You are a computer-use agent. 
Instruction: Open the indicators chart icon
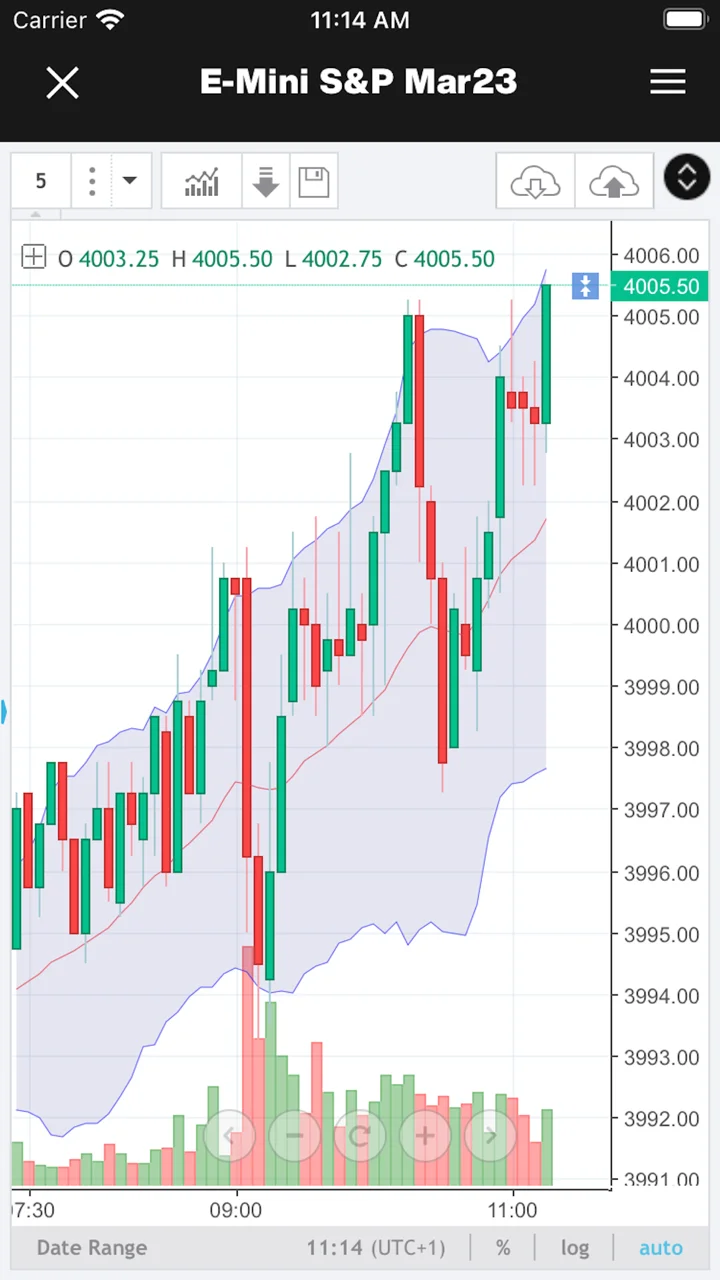[x=201, y=181]
